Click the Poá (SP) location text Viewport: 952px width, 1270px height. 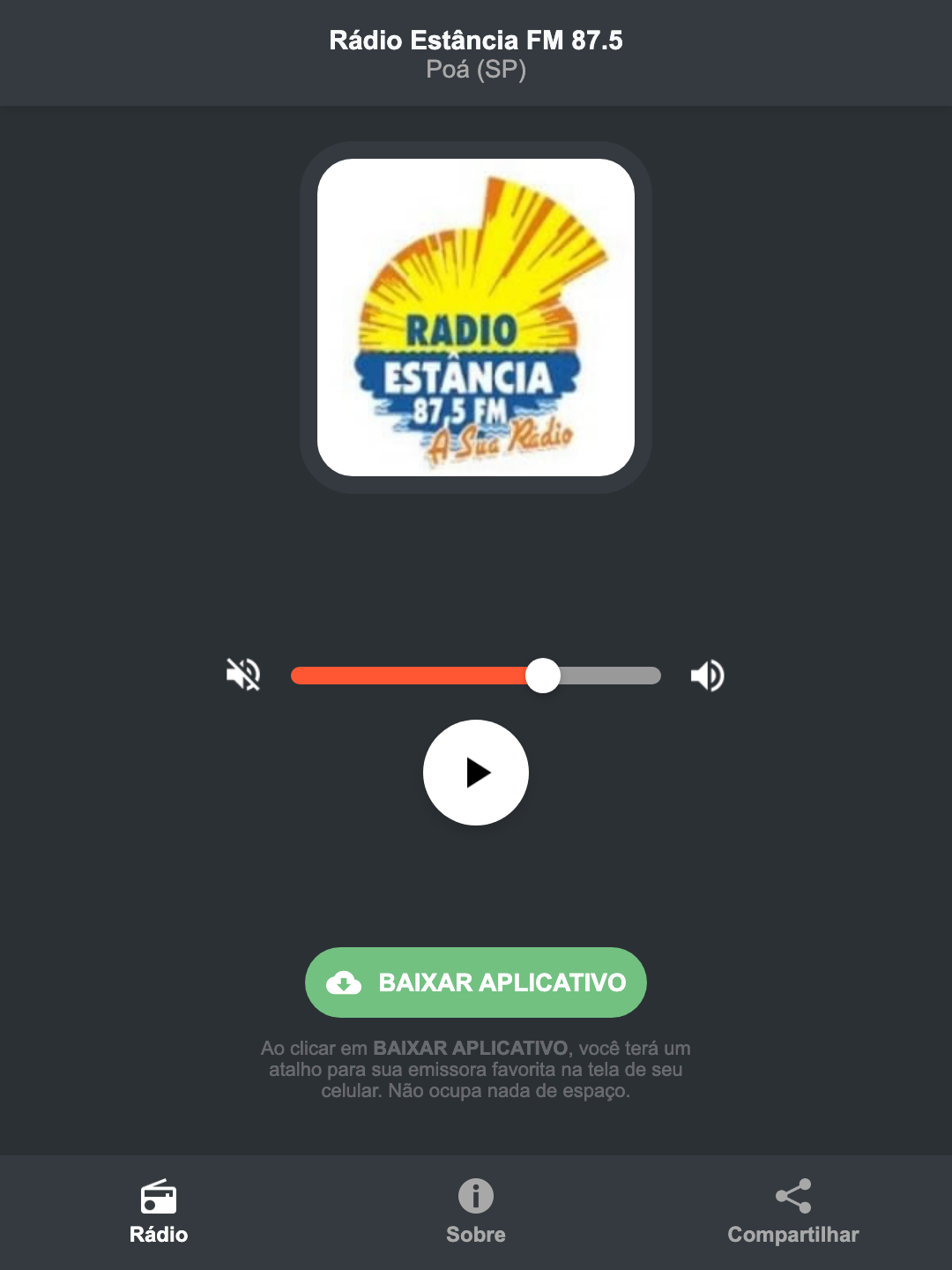pos(476,71)
